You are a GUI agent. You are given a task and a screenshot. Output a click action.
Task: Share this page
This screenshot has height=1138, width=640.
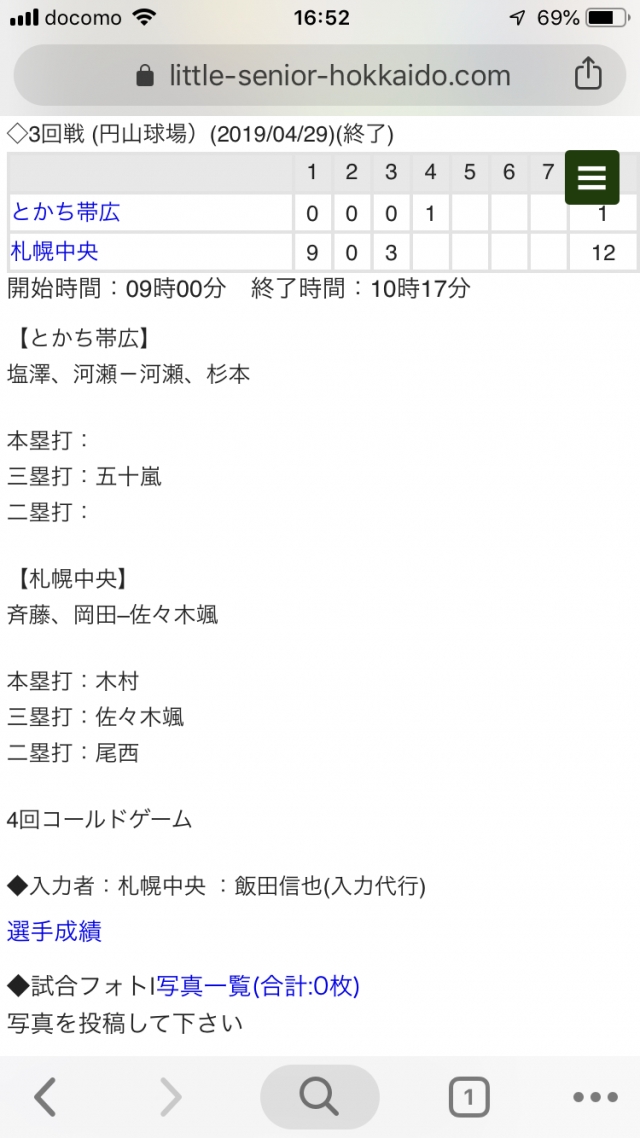tap(588, 74)
